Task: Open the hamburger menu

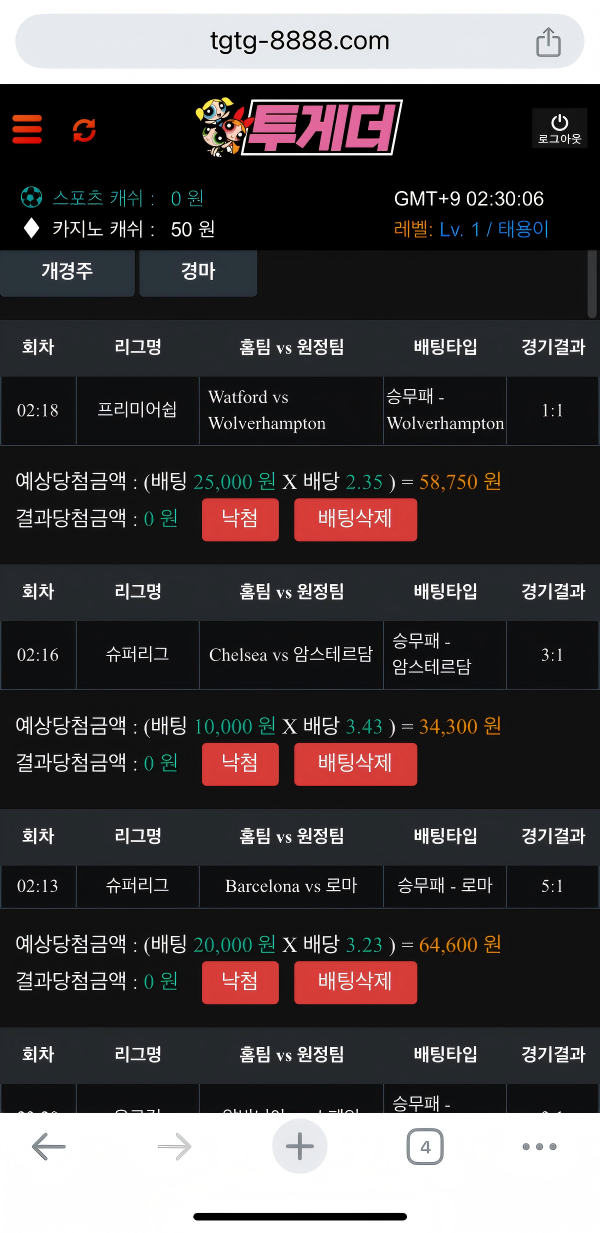Action: (x=27, y=129)
